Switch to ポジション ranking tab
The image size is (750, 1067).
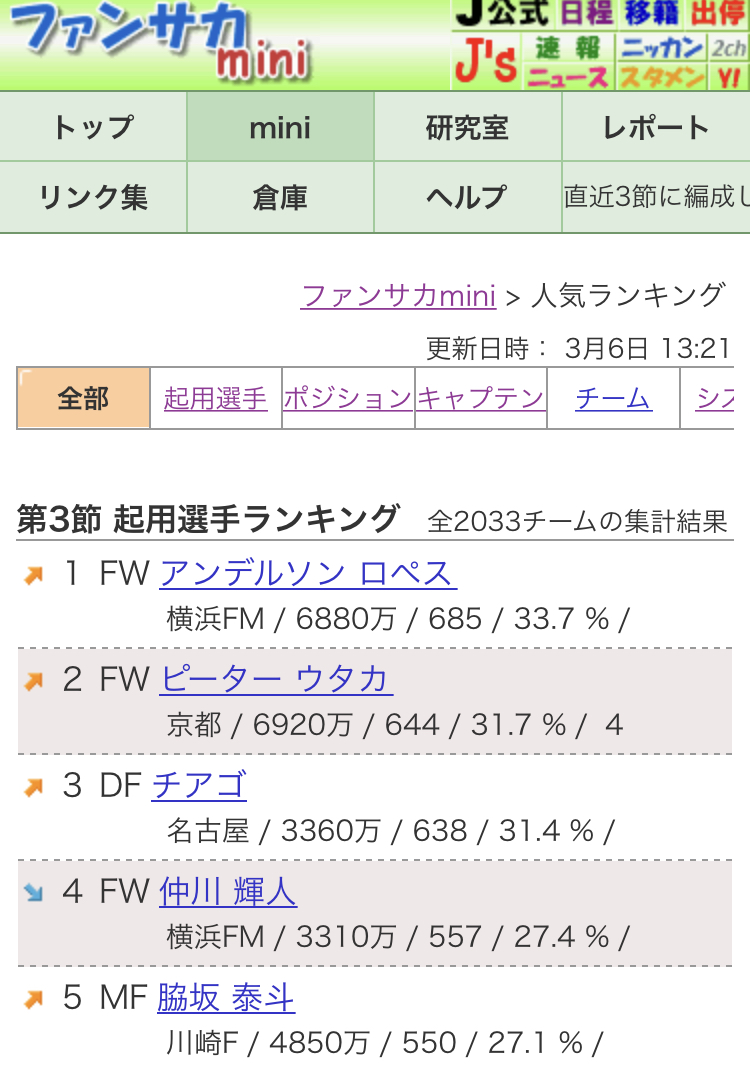tap(348, 398)
